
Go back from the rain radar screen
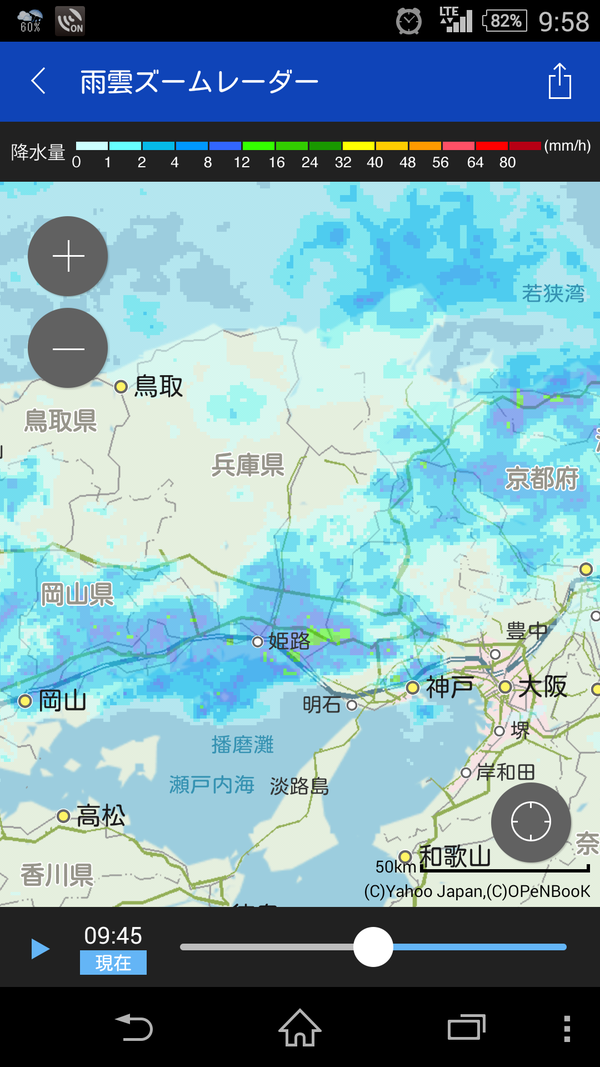coord(38,81)
